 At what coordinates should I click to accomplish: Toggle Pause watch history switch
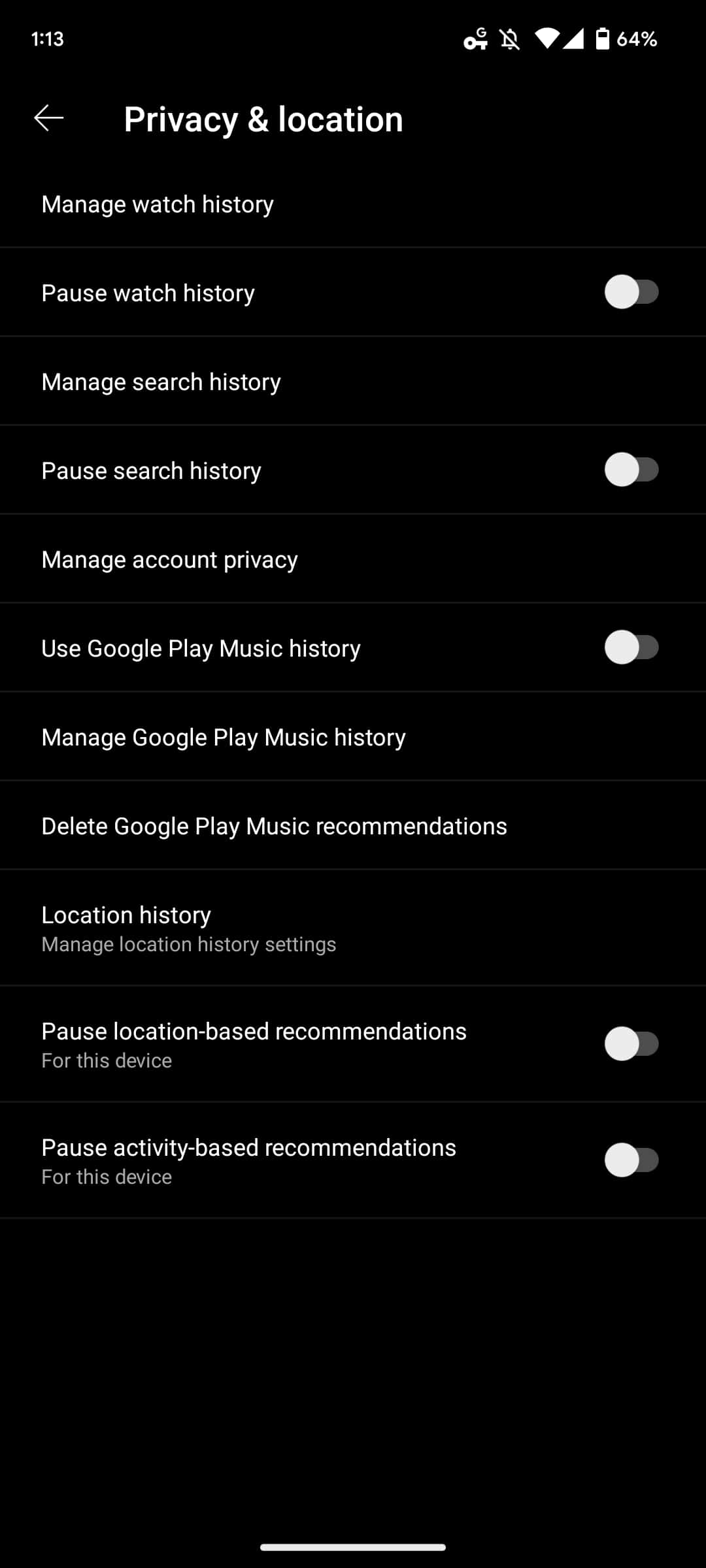[631, 292]
